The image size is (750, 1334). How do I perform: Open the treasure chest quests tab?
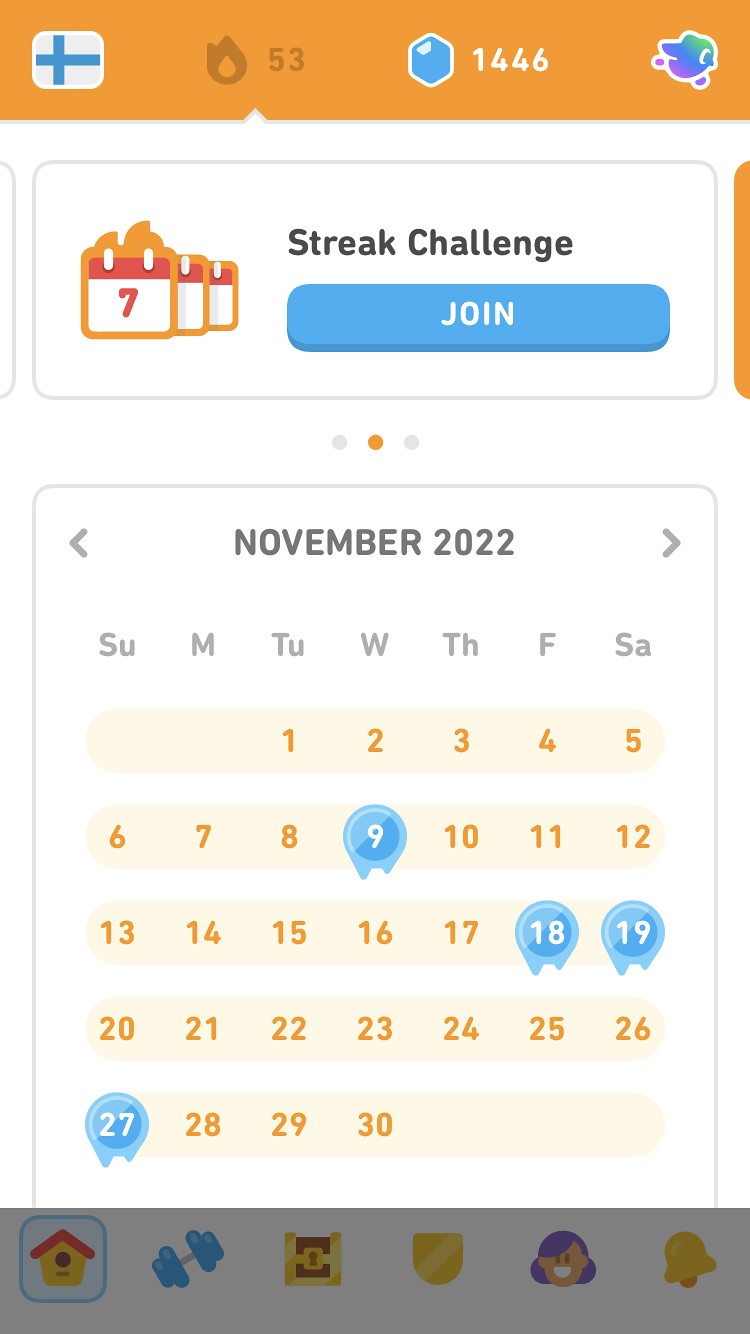[x=313, y=1258]
